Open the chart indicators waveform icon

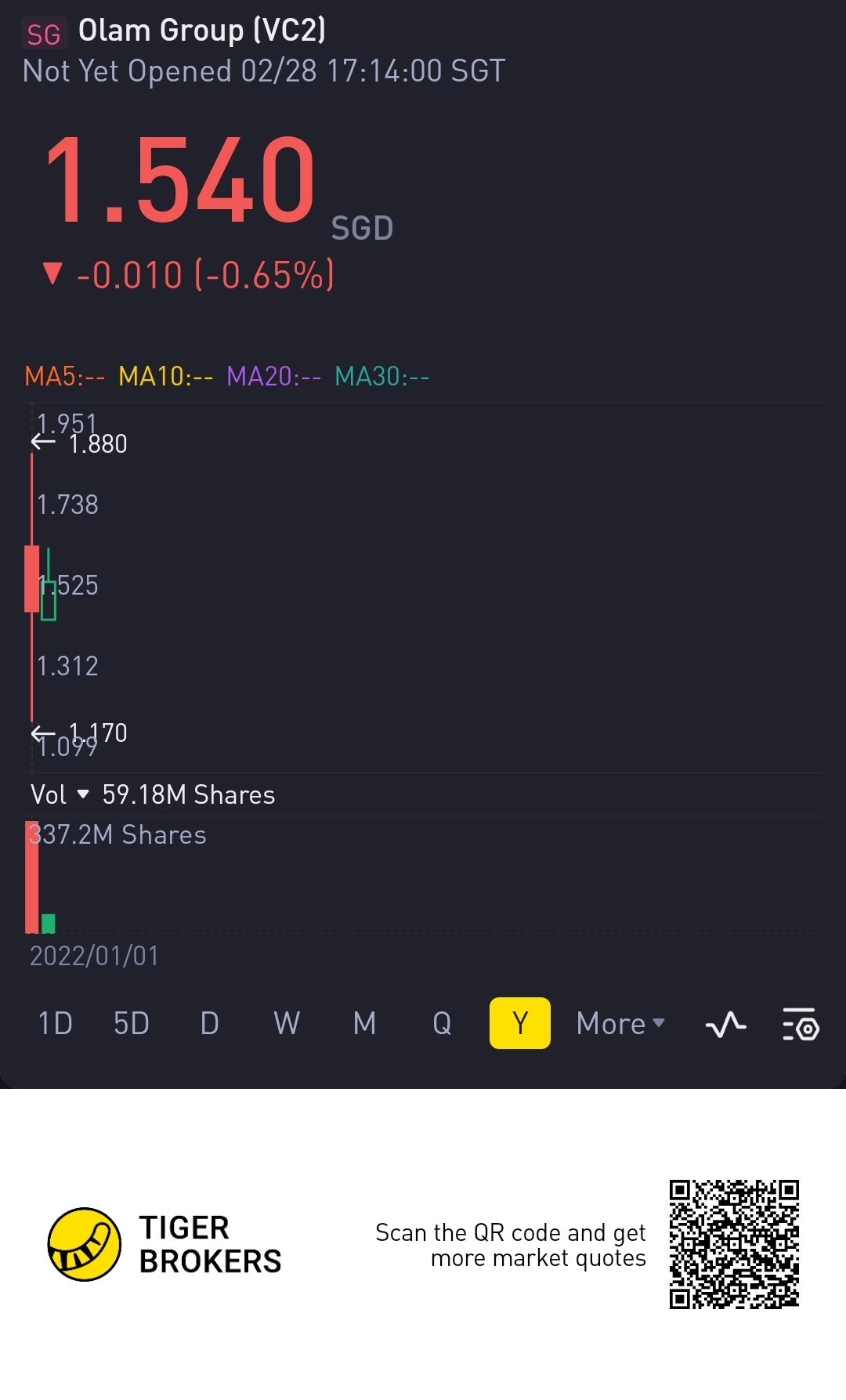pyautogui.click(x=725, y=1024)
